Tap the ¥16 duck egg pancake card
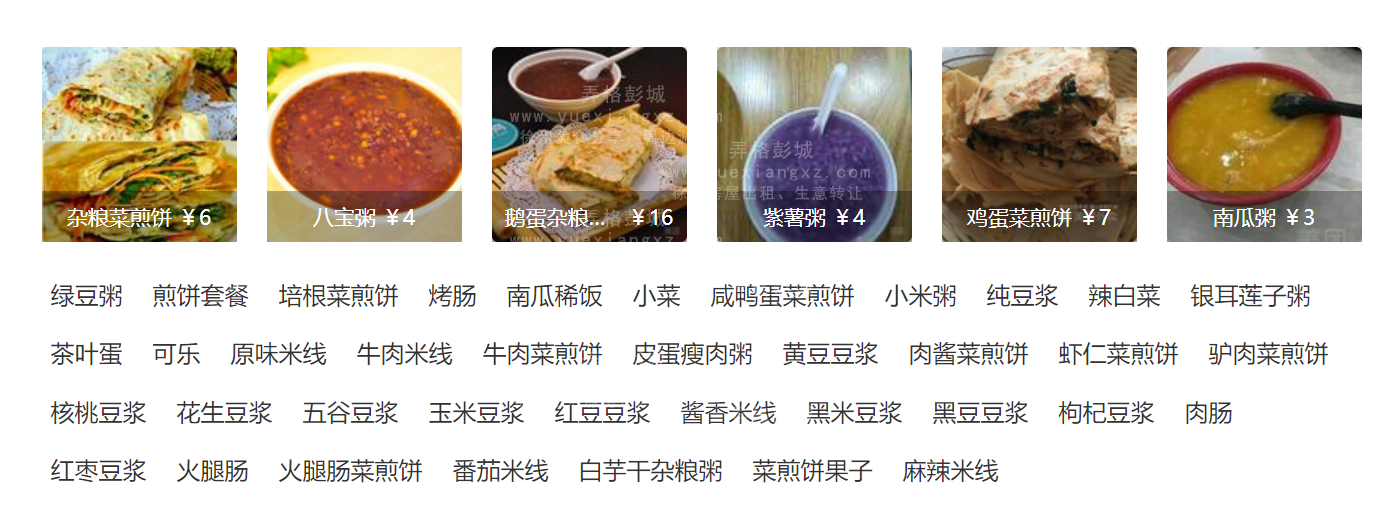 (589, 144)
